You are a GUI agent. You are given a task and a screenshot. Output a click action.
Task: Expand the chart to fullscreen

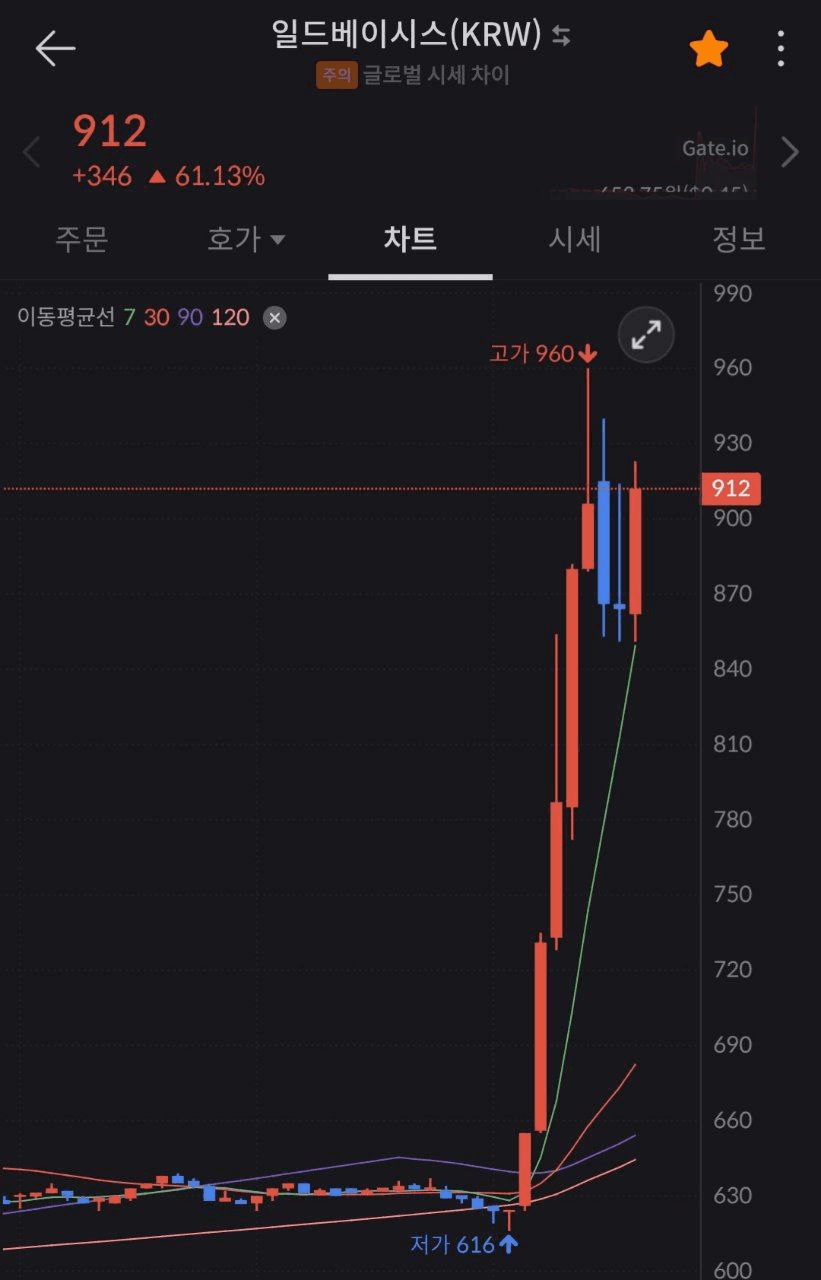pos(646,335)
